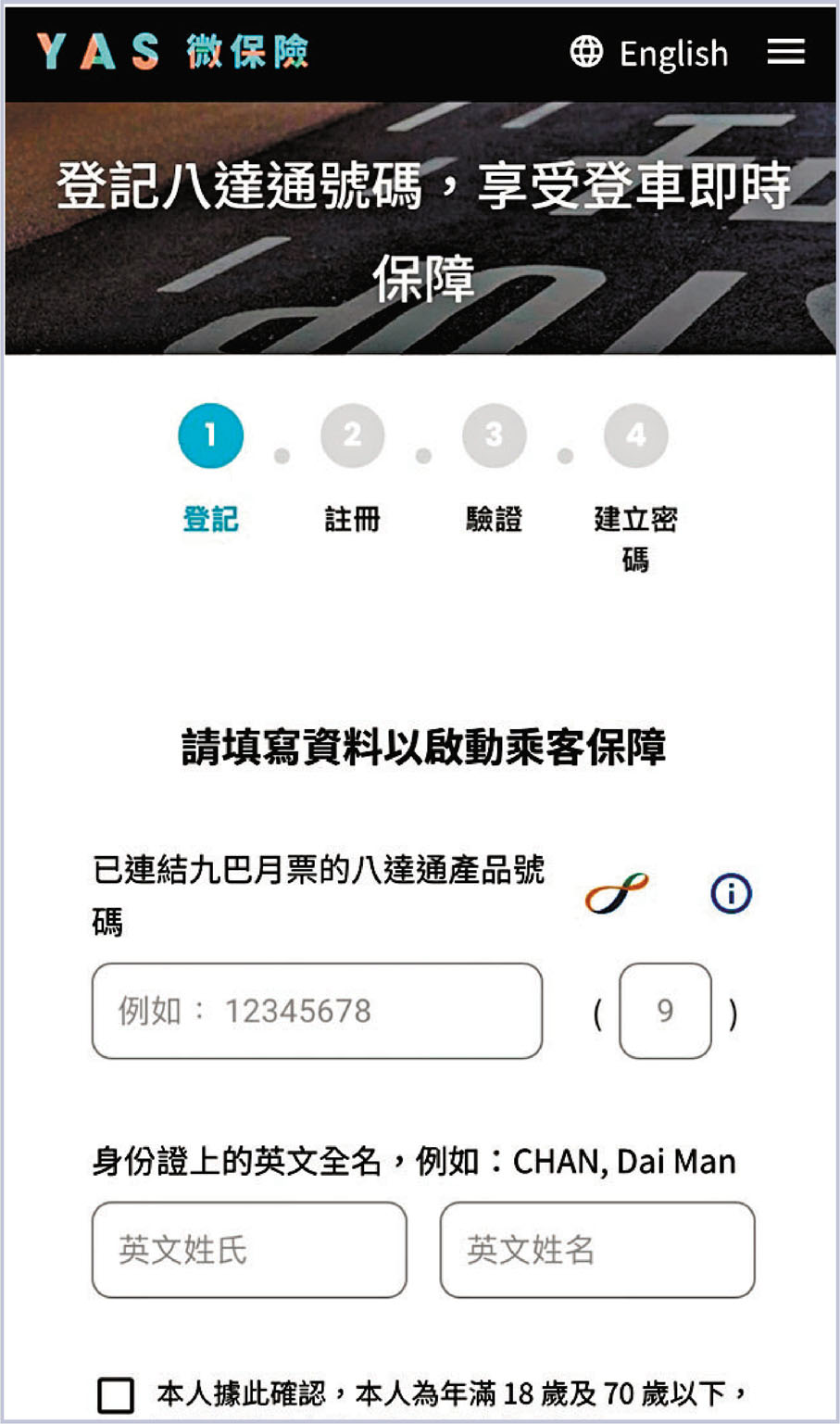Viewport: 840px width, 1424px height.
Task: Click the 登記 step label
Action: tap(209, 519)
